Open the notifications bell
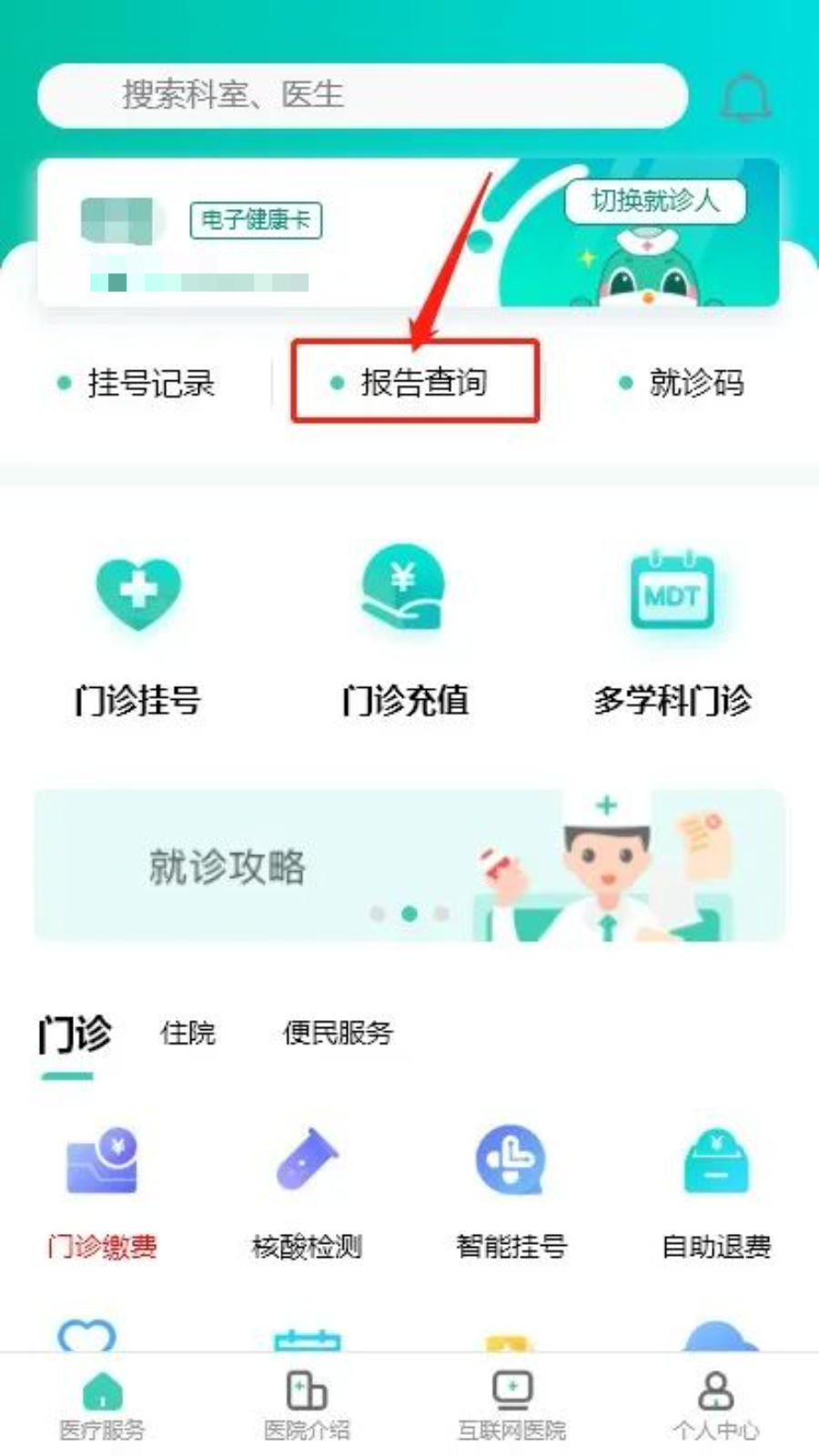This screenshot has width=819, height=1456. point(745,96)
